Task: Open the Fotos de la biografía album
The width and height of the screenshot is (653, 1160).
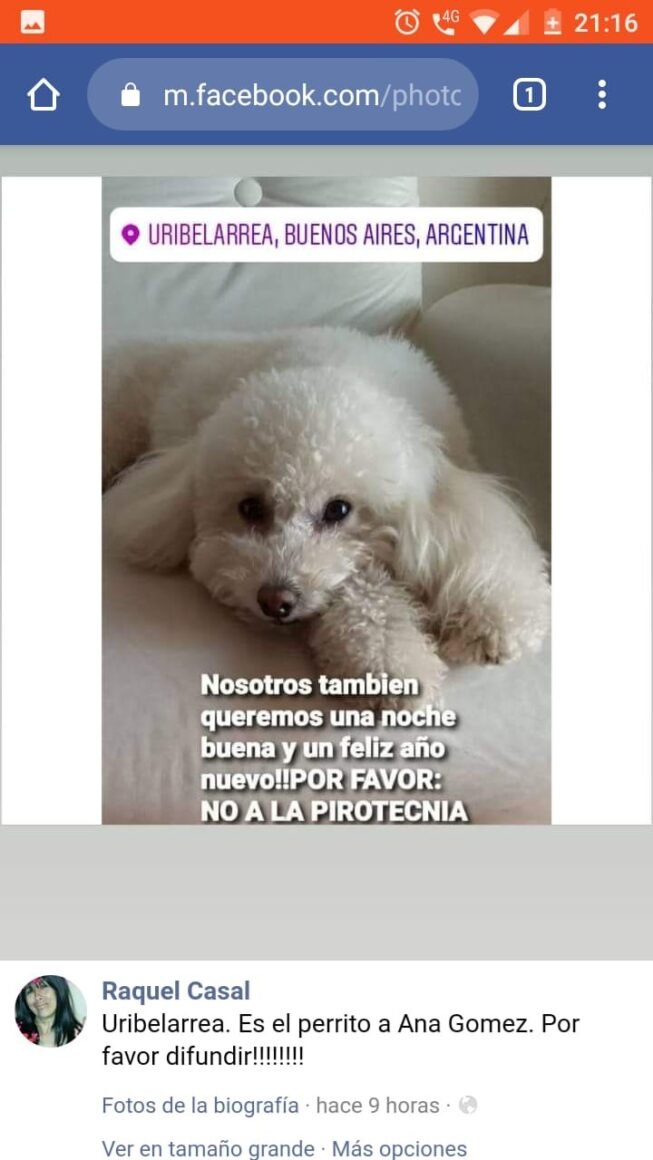Action: [x=200, y=1106]
